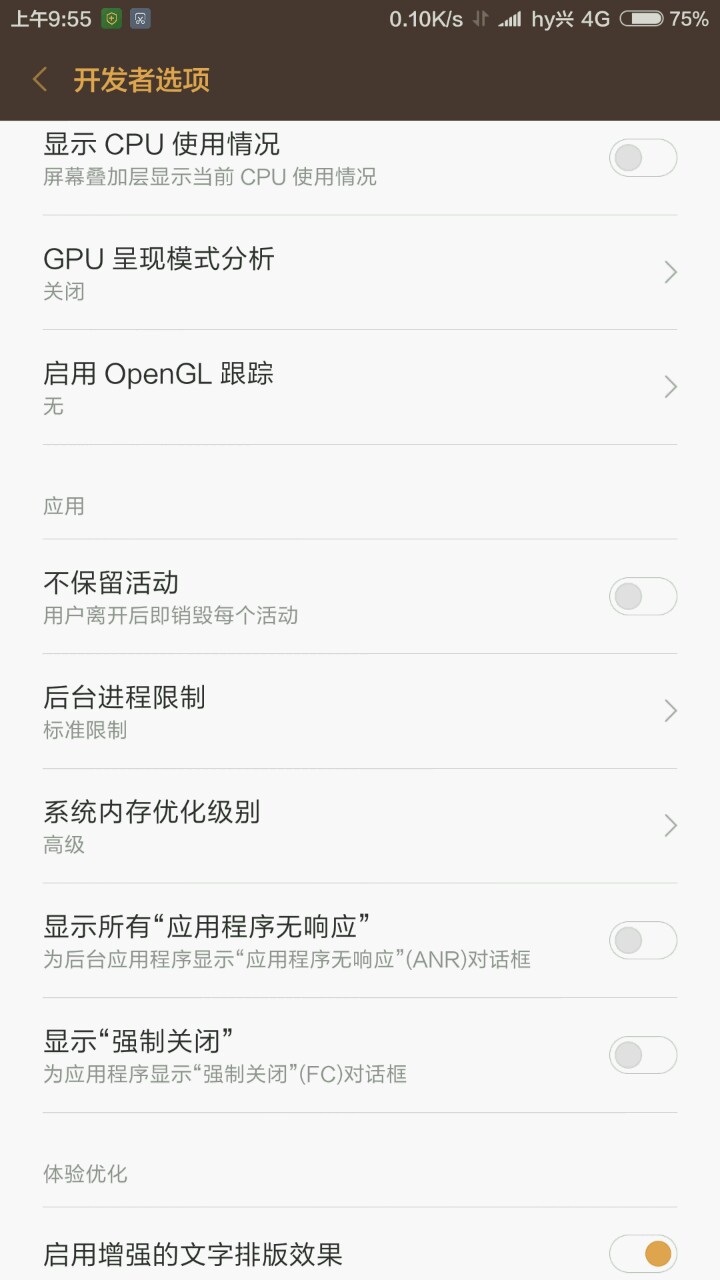The image size is (720, 1280).
Task: Open 系统内存优化级别 setting
Action: coord(360,826)
